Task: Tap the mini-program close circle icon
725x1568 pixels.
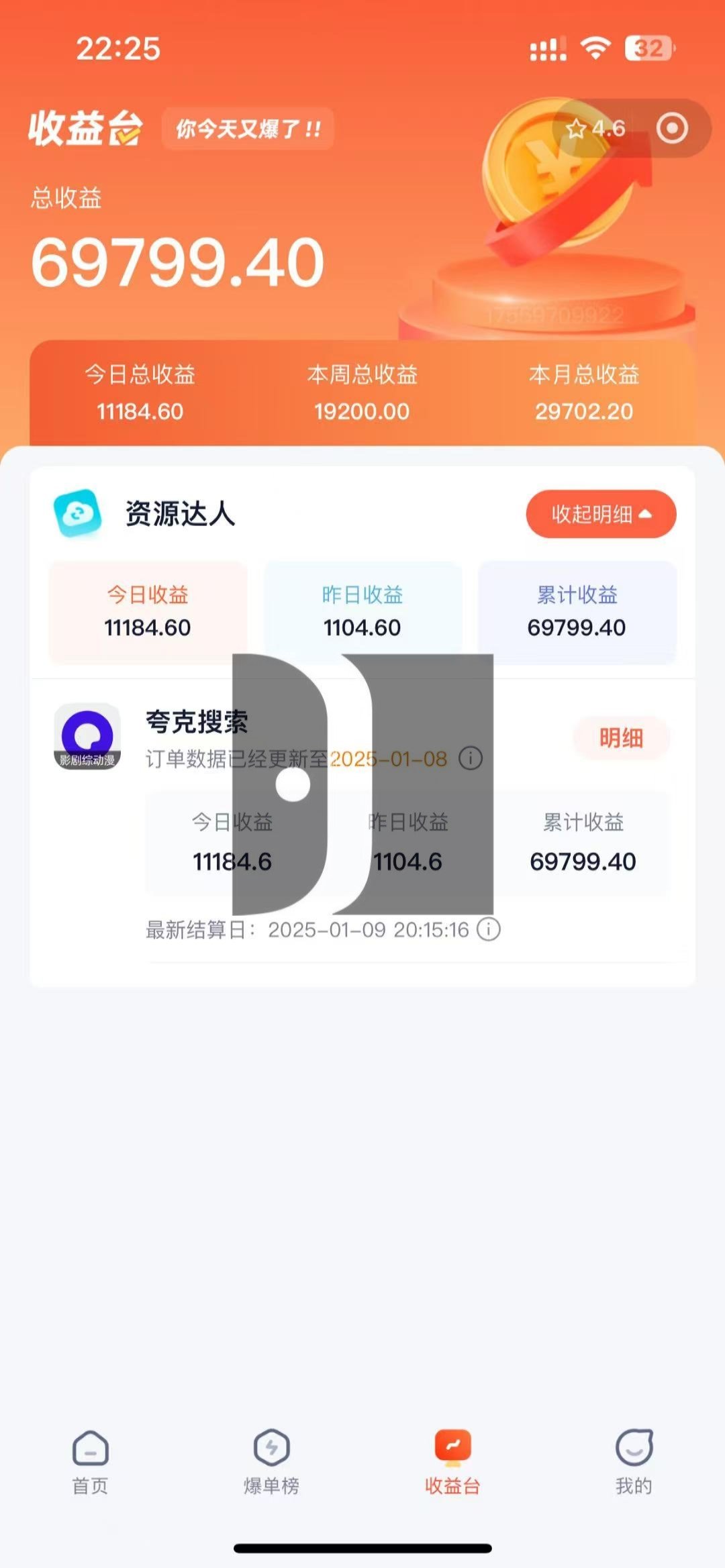Action: tap(672, 128)
